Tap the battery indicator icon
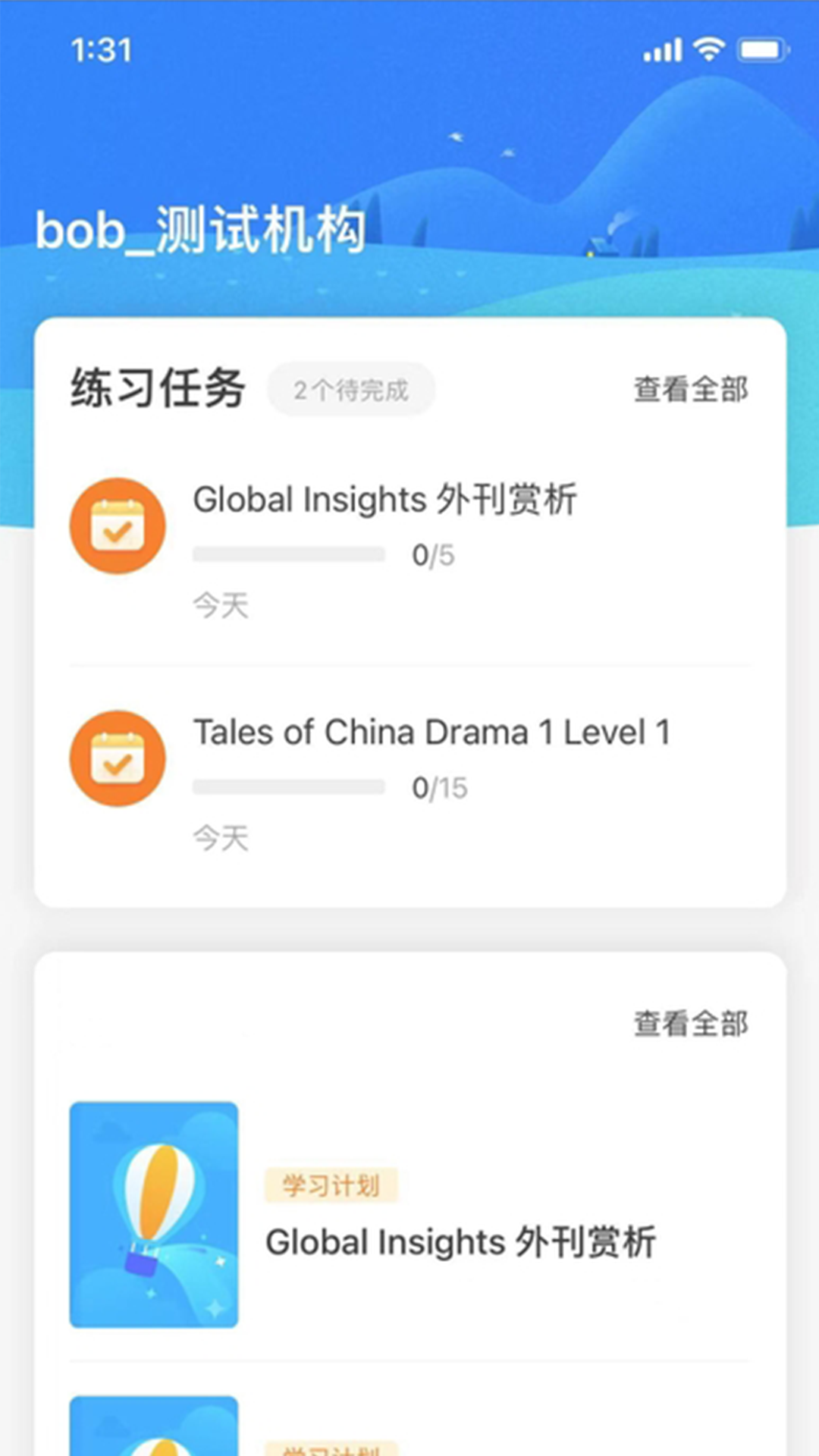Screen dimensions: 819x1456 coord(761,49)
